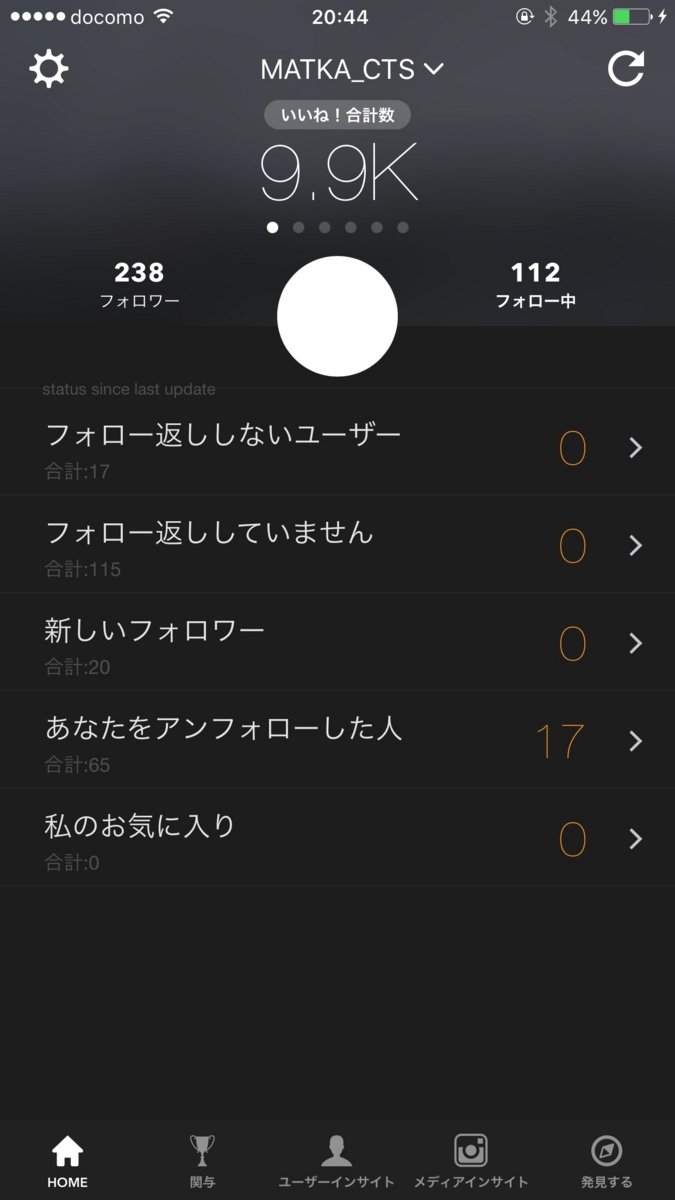Open the settings gear icon
Screen dimensions: 675x1200
click(x=49, y=69)
